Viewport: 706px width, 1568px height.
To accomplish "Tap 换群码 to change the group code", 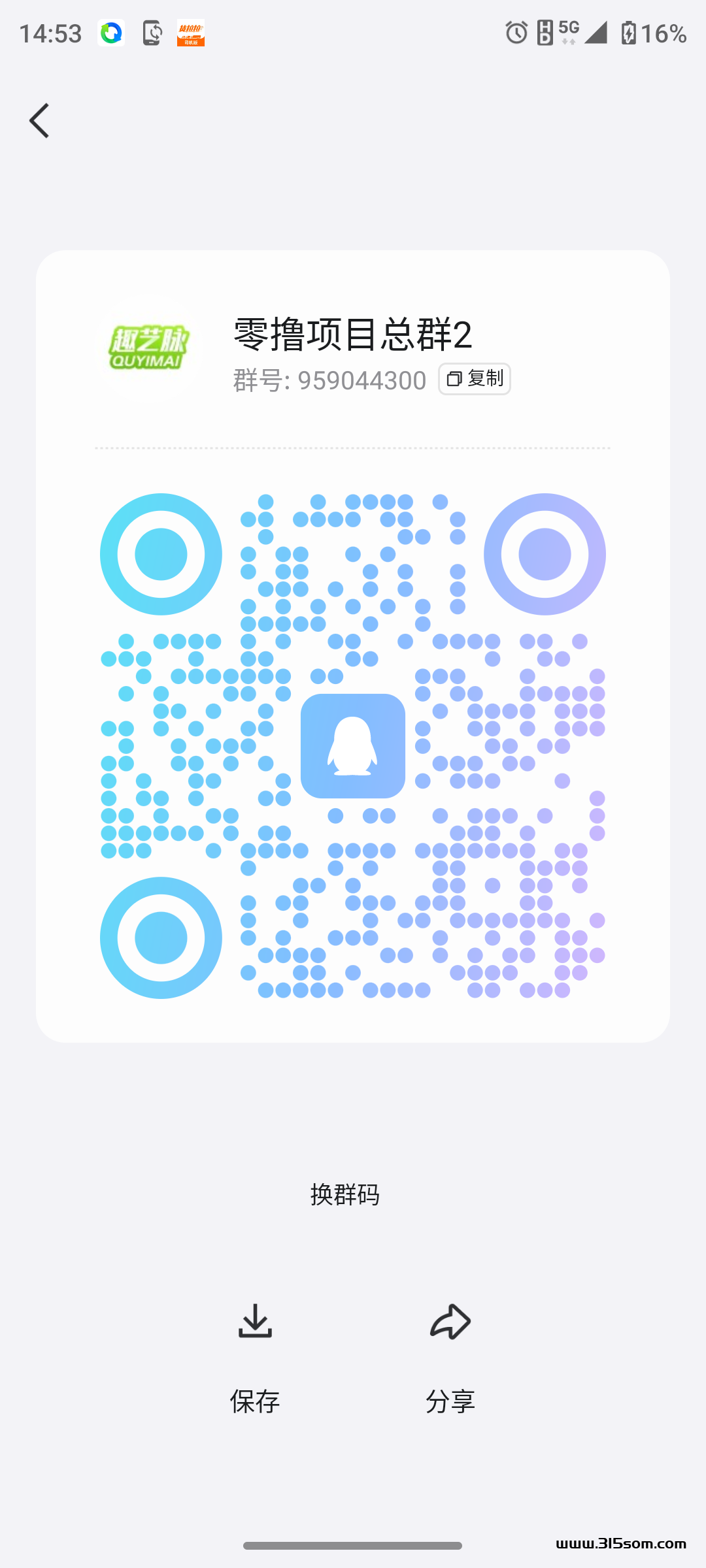I will tap(345, 1194).
